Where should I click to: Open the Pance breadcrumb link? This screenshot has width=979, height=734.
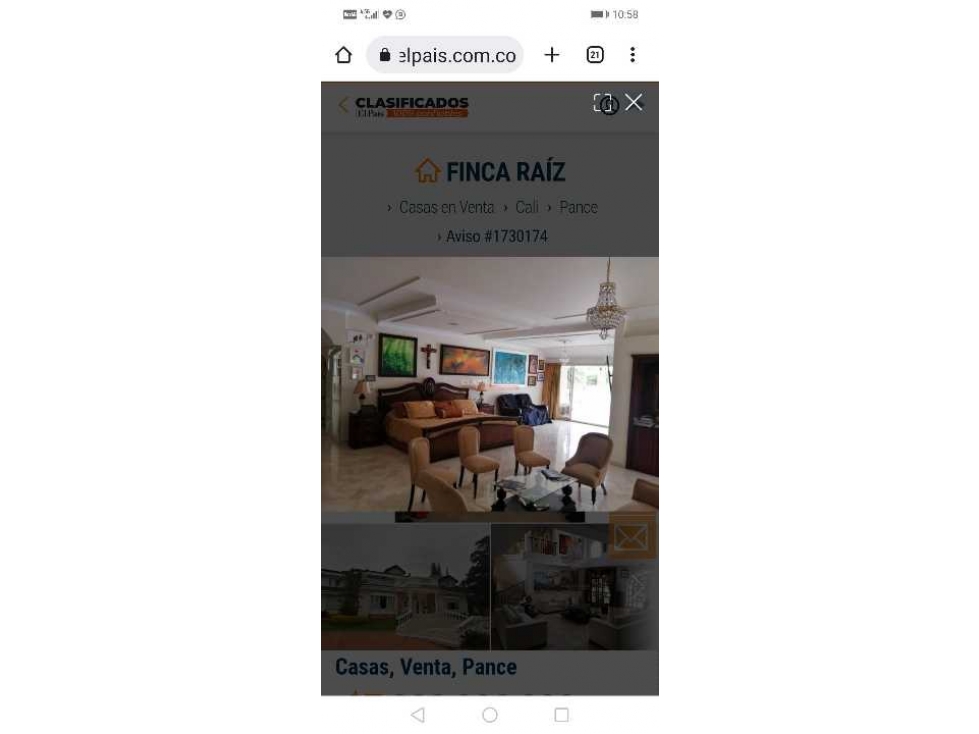[x=578, y=207]
